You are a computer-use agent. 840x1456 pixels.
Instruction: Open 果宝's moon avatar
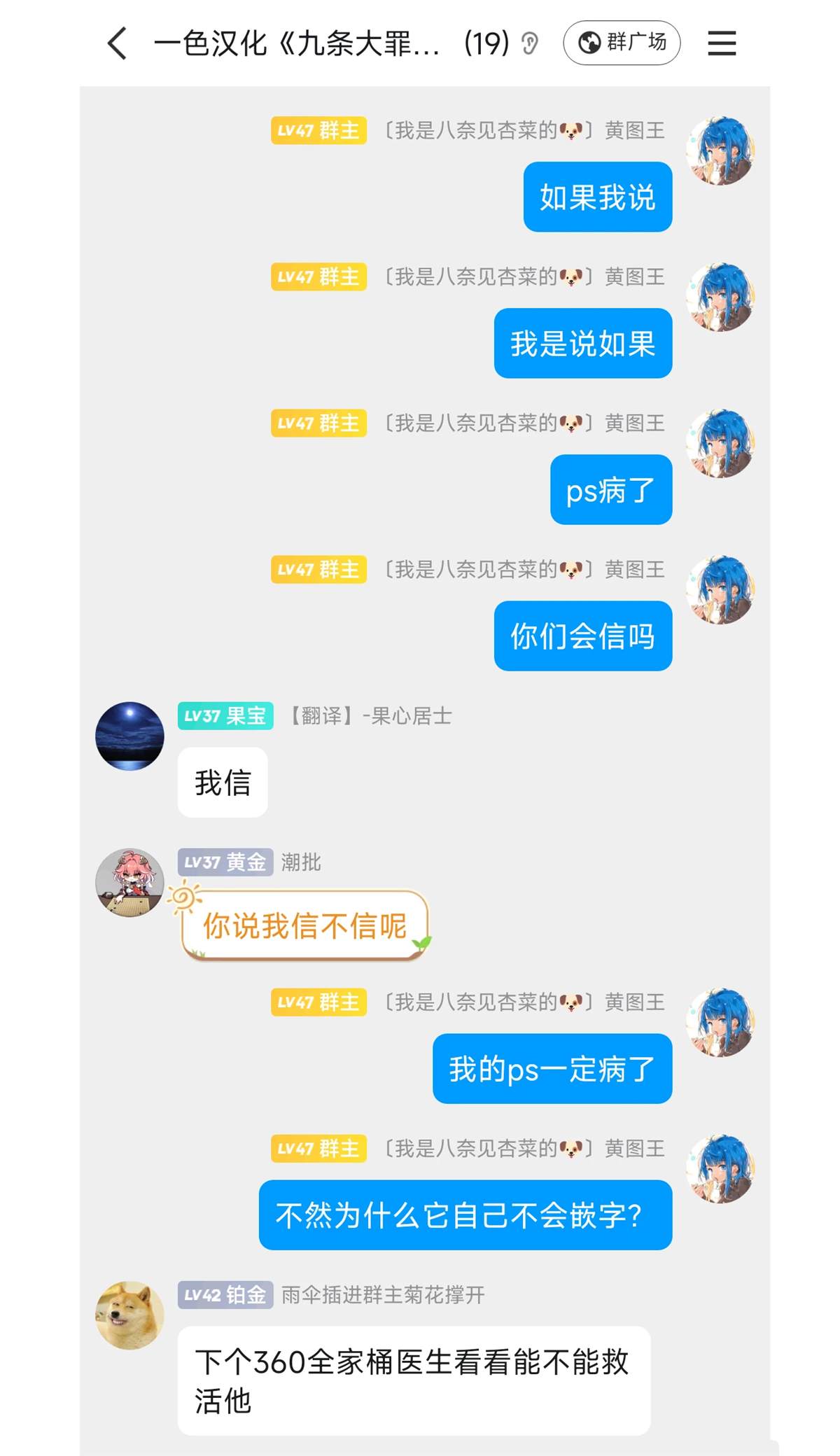point(129,735)
